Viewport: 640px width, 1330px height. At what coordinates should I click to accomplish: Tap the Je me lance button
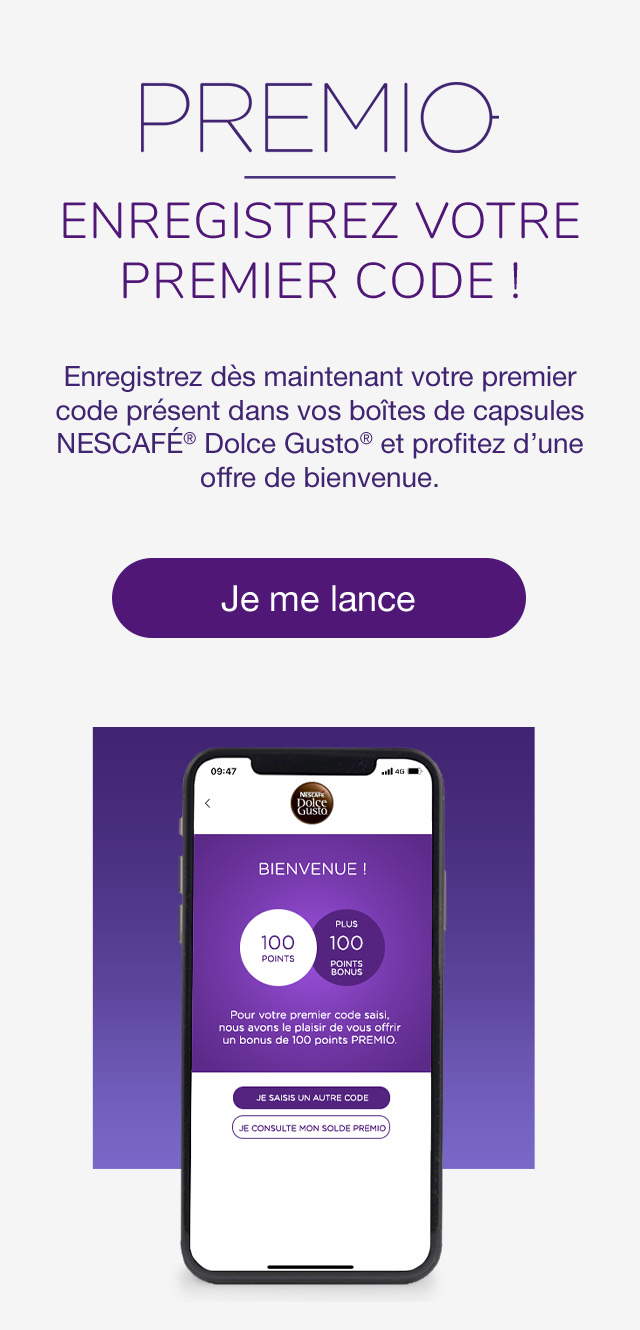tap(318, 598)
